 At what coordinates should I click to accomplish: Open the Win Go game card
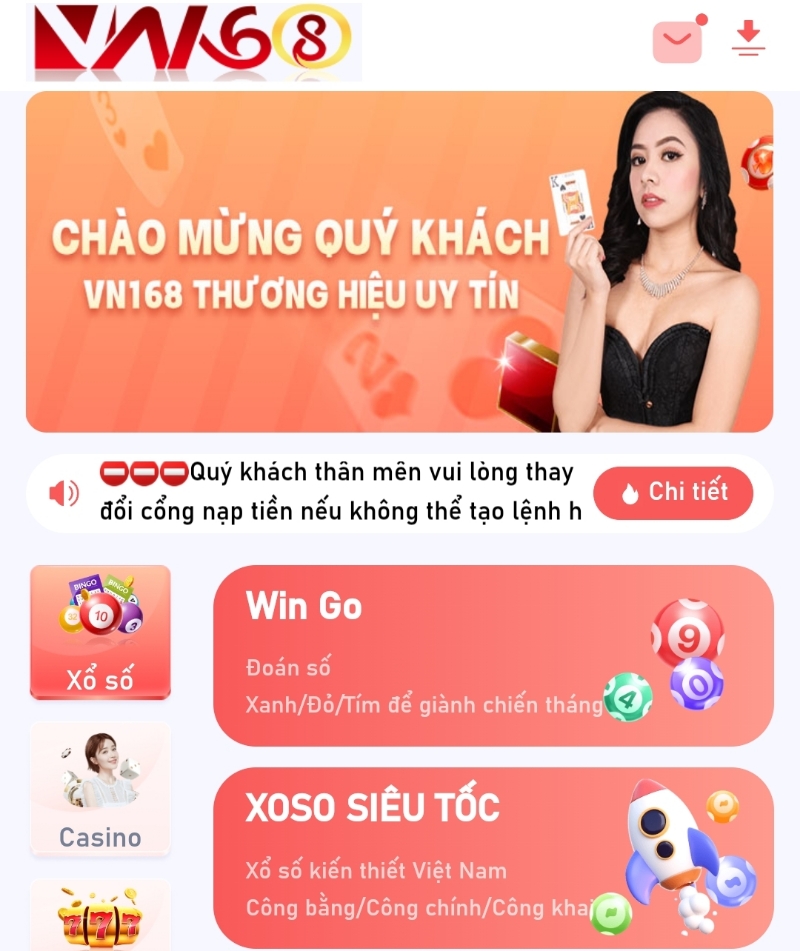coord(493,656)
